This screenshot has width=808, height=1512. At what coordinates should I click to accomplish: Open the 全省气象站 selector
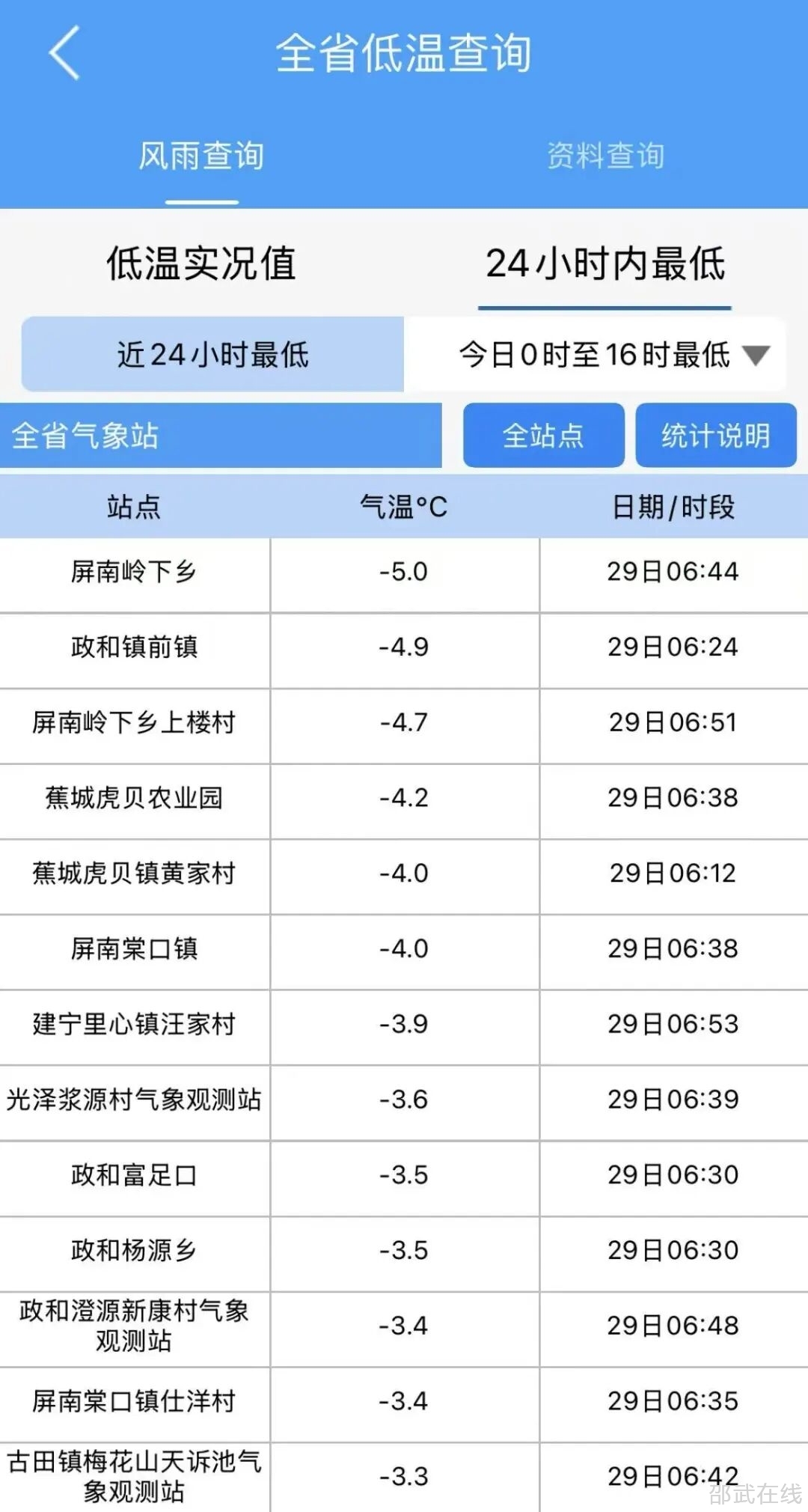221,436
